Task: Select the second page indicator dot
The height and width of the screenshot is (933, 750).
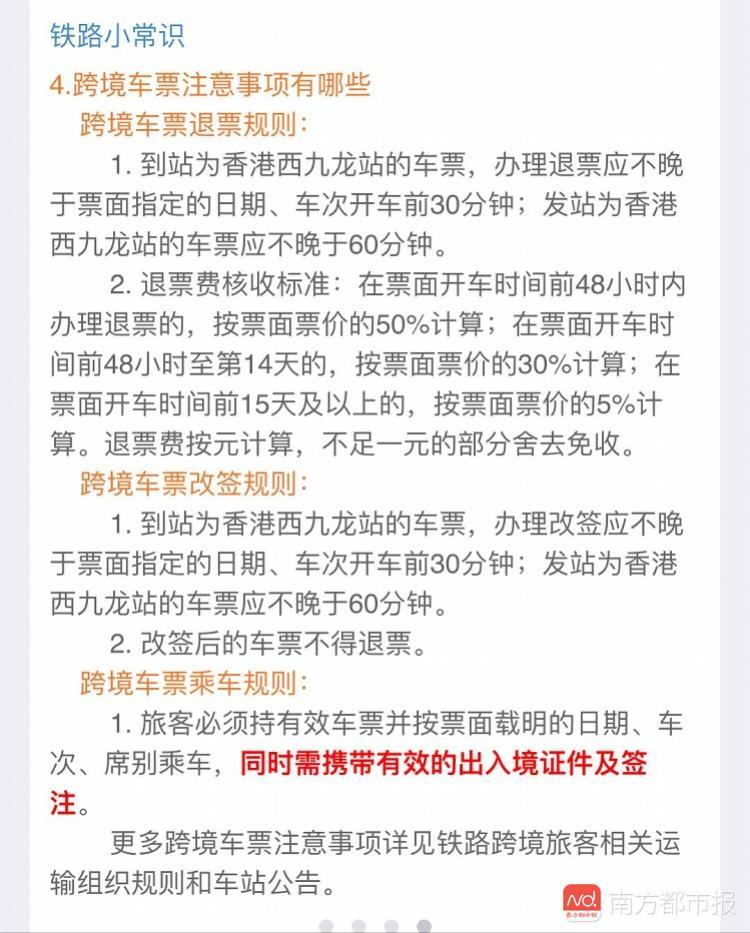Action: point(359,926)
